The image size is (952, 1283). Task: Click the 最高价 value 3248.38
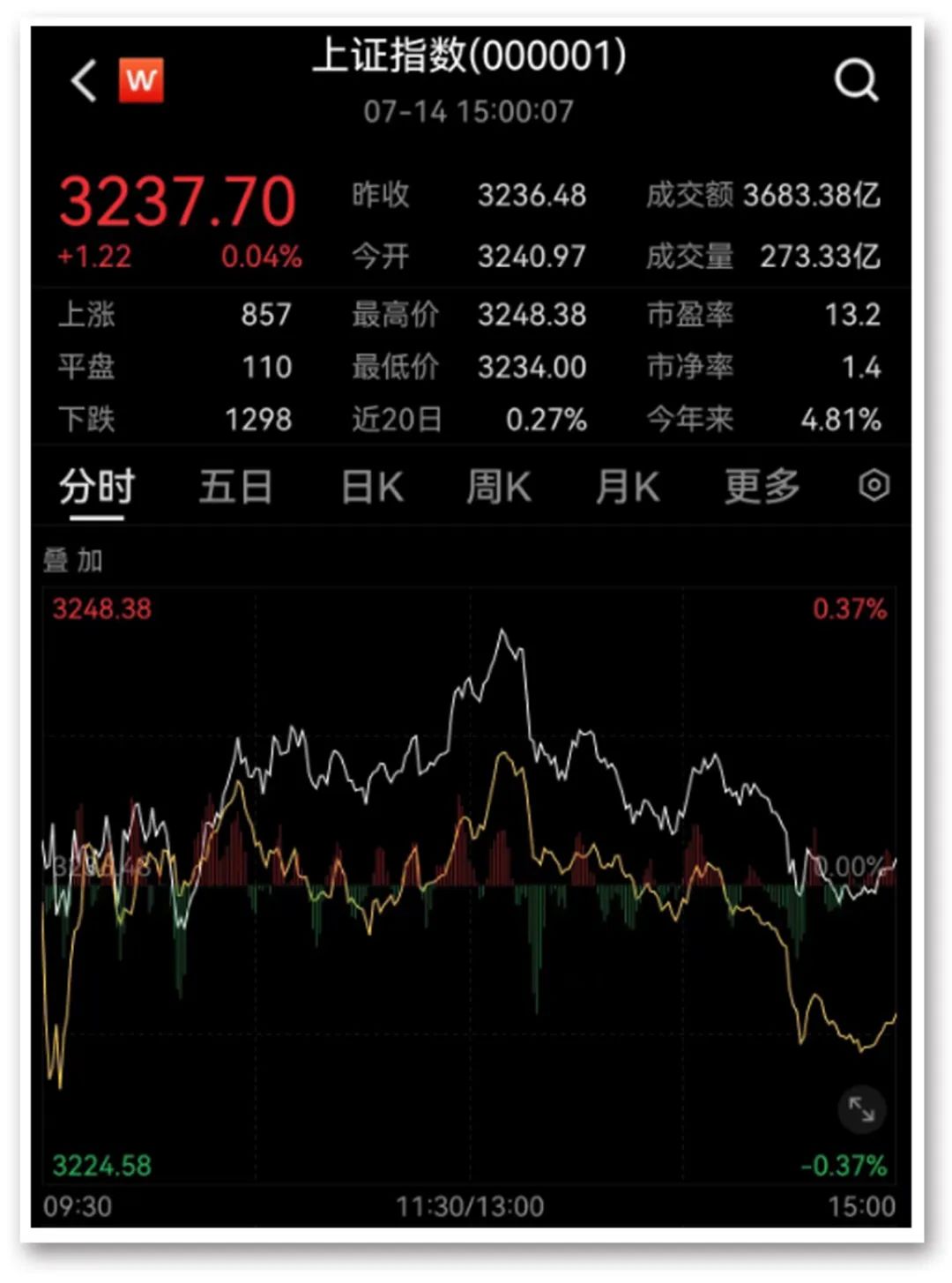532,315
